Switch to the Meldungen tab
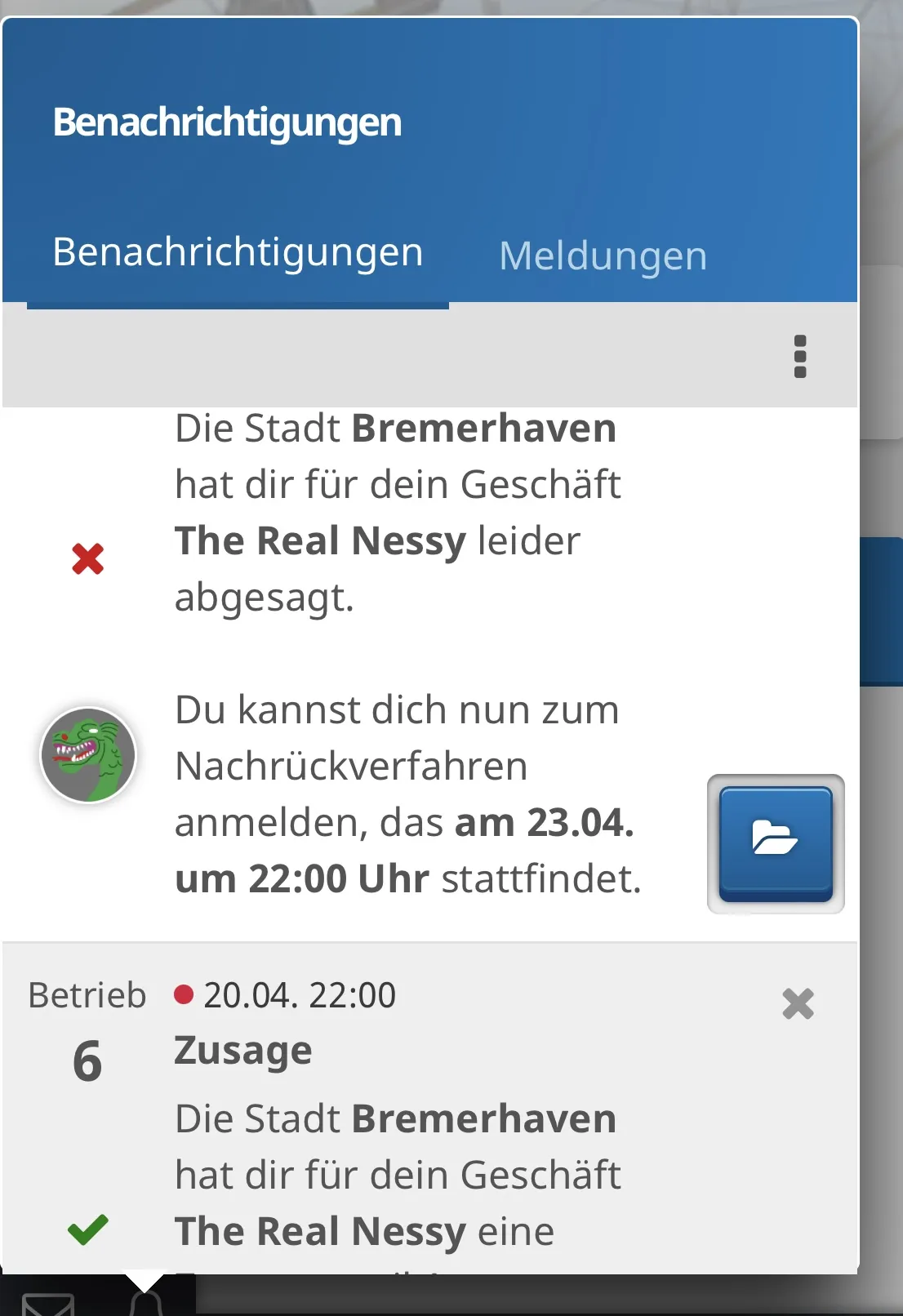 (603, 256)
